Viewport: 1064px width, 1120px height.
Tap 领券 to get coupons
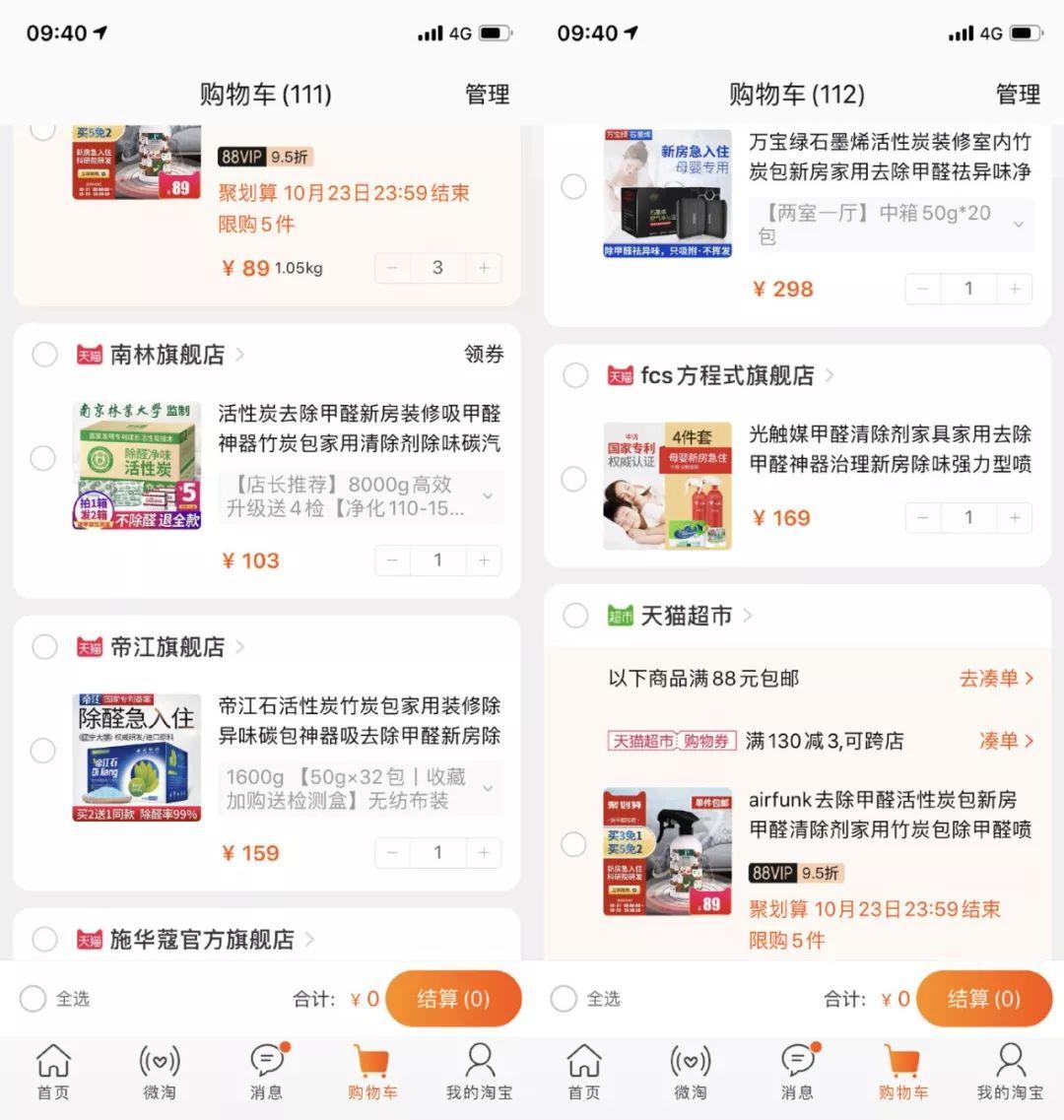[484, 354]
